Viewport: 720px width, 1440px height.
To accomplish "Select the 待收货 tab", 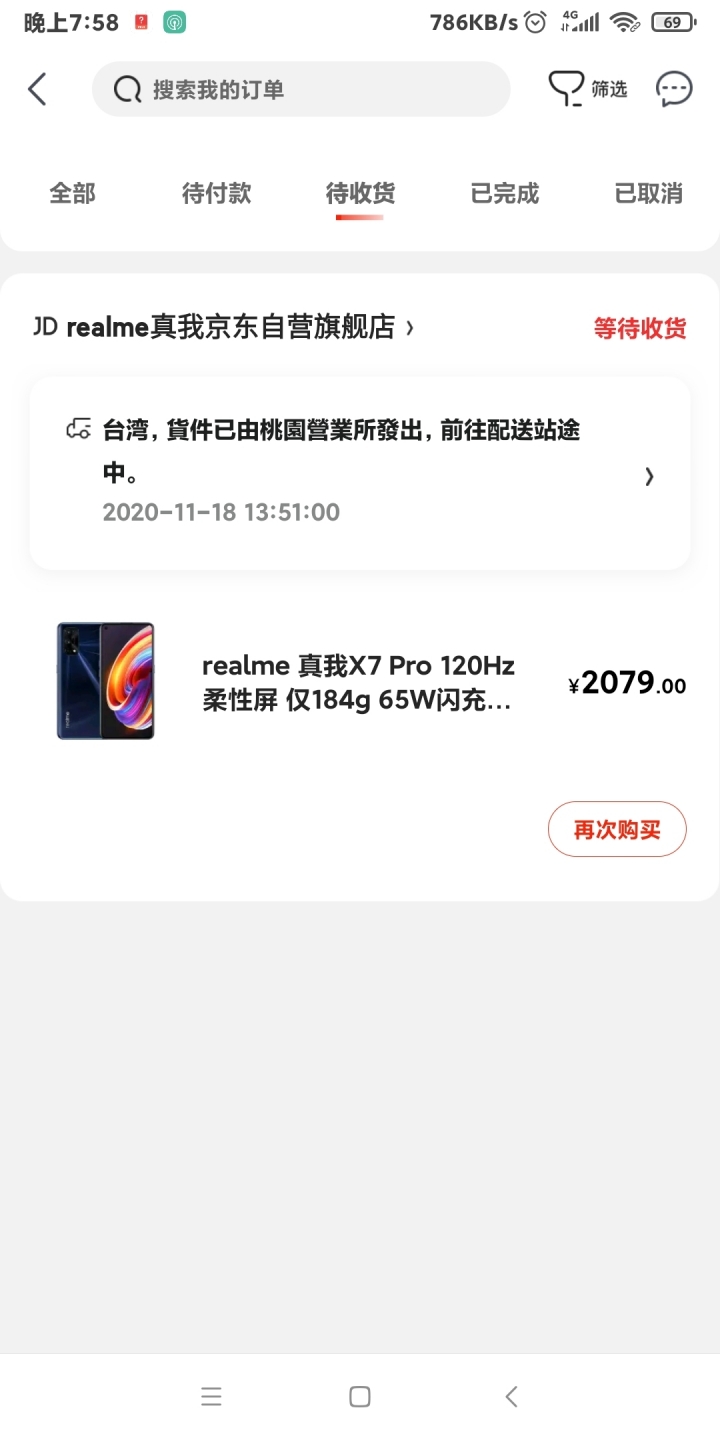I will (360, 193).
